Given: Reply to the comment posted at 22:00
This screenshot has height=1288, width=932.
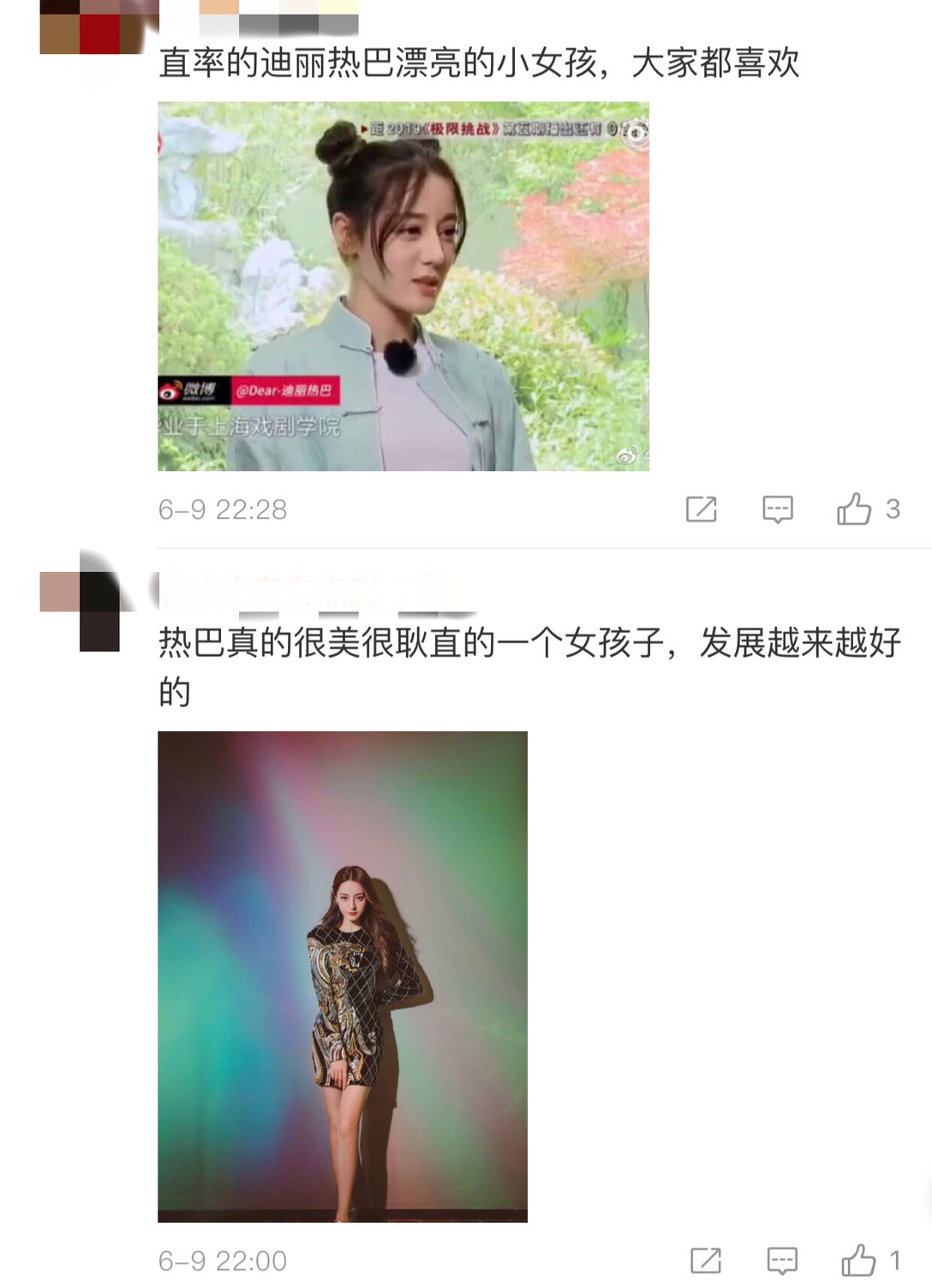Looking at the screenshot, I should (781, 1261).
